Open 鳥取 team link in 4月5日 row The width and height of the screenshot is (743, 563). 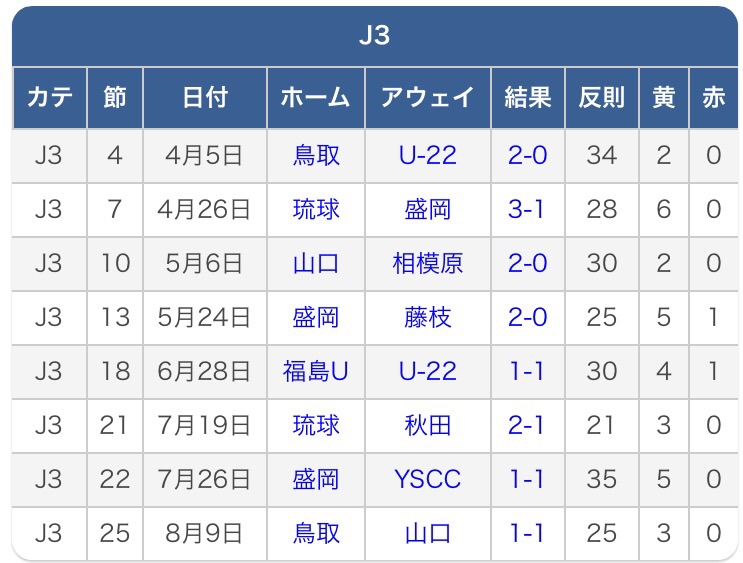coord(316,155)
